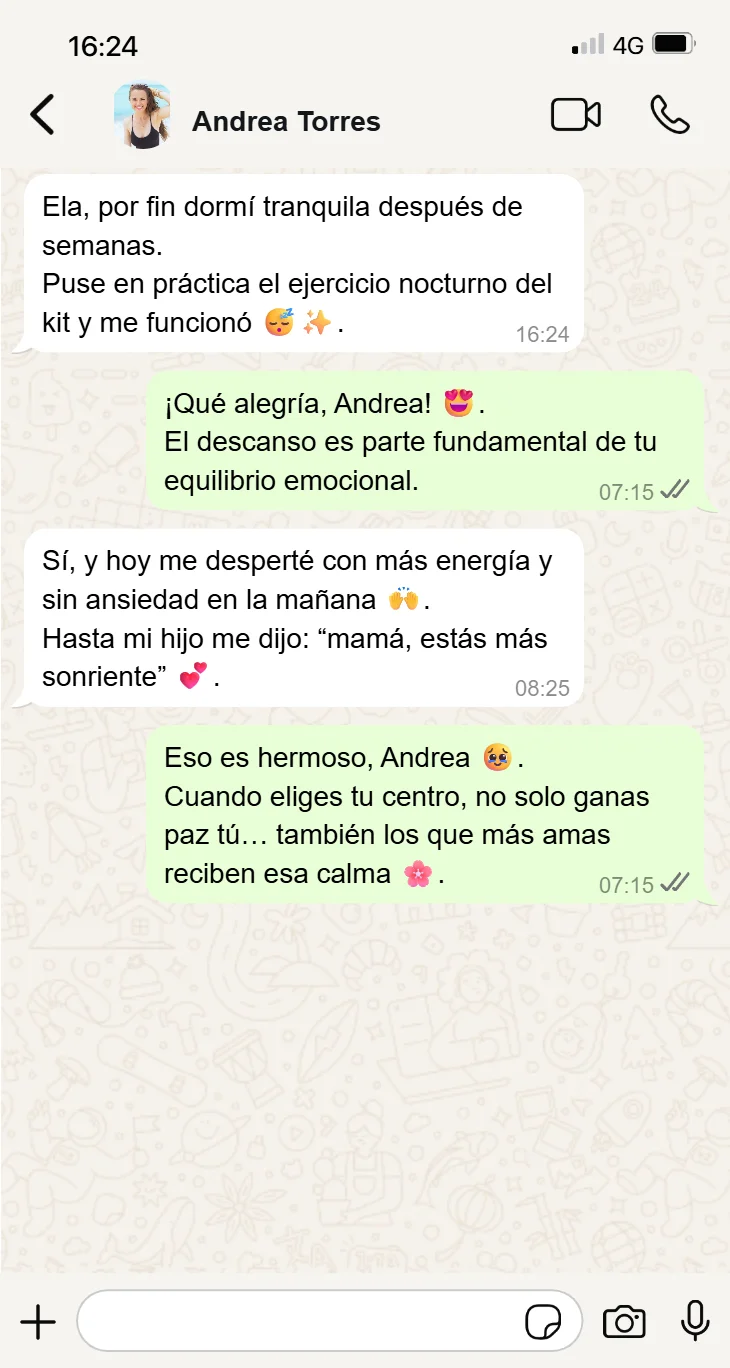Go back to the chat list

42,116
